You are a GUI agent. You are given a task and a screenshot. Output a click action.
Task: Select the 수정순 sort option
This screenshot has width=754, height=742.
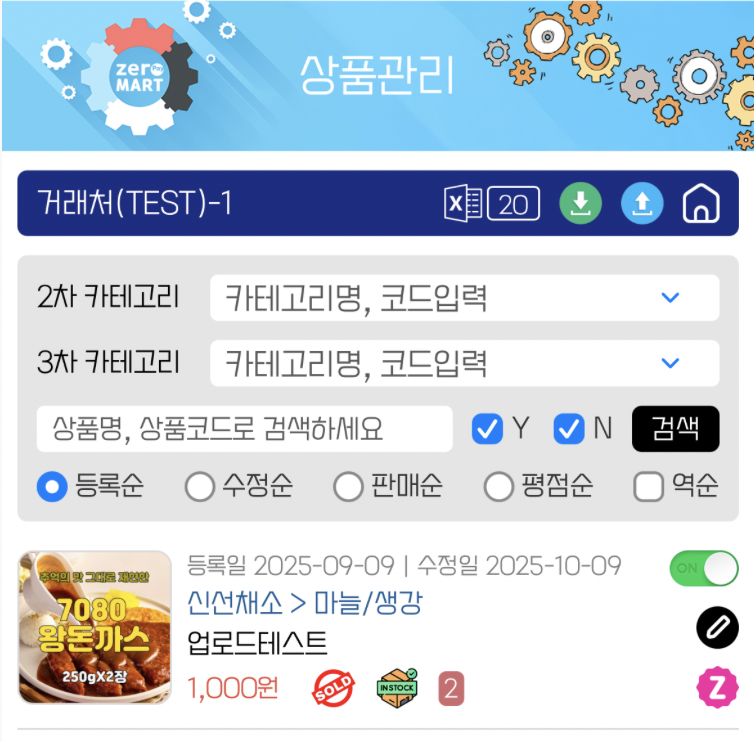click(200, 487)
